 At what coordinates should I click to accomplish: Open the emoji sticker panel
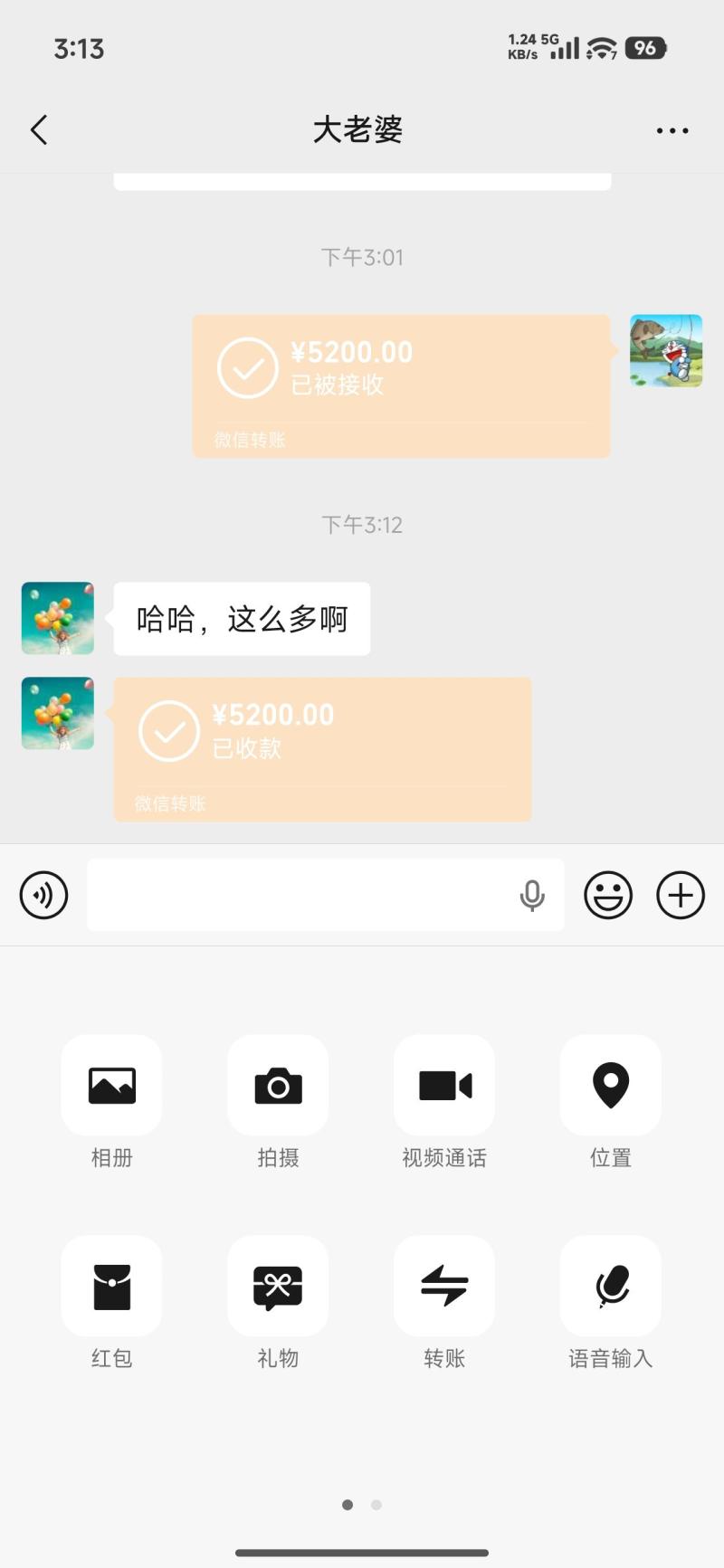click(x=607, y=895)
